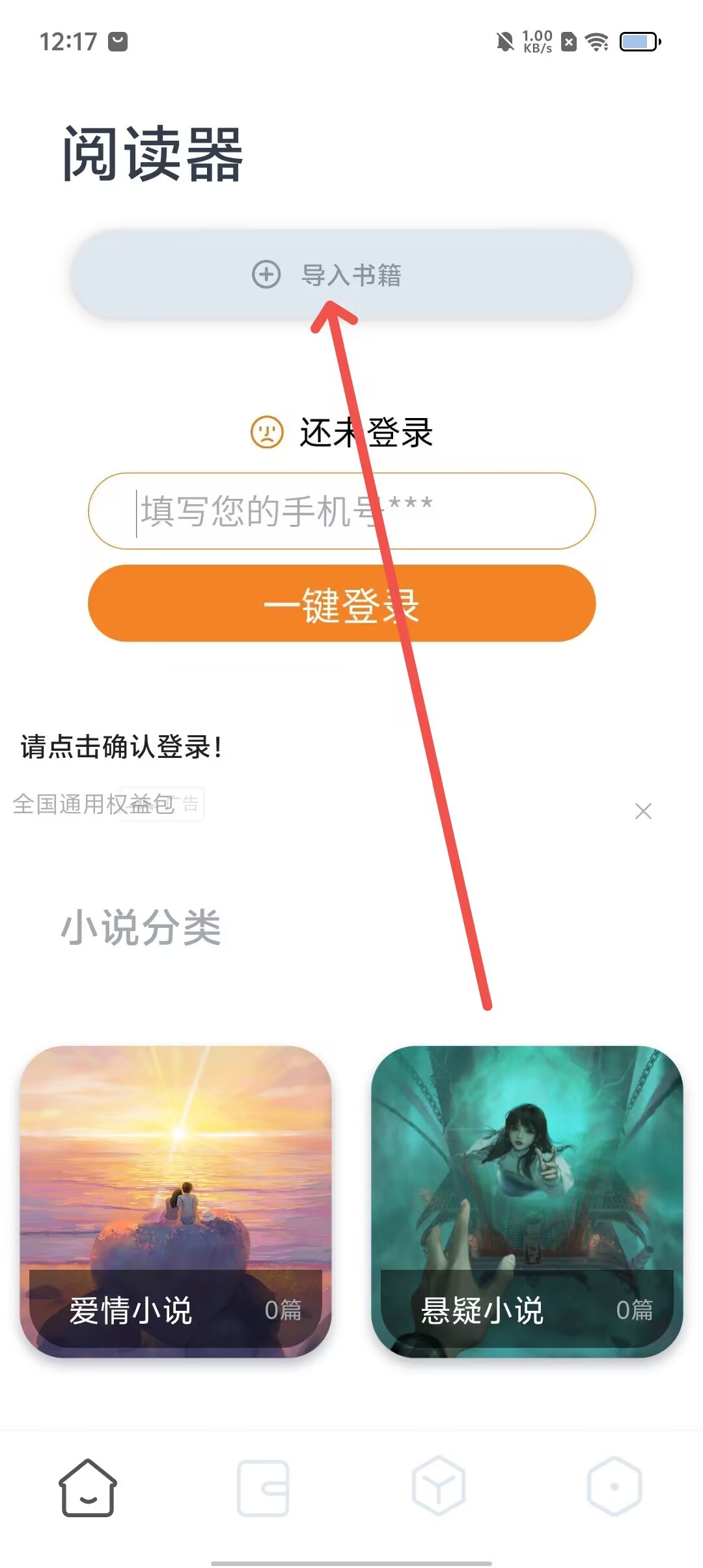Dismiss the 全国通用权益包 ad banner
Viewport: 703px width, 1568px height.
point(643,811)
